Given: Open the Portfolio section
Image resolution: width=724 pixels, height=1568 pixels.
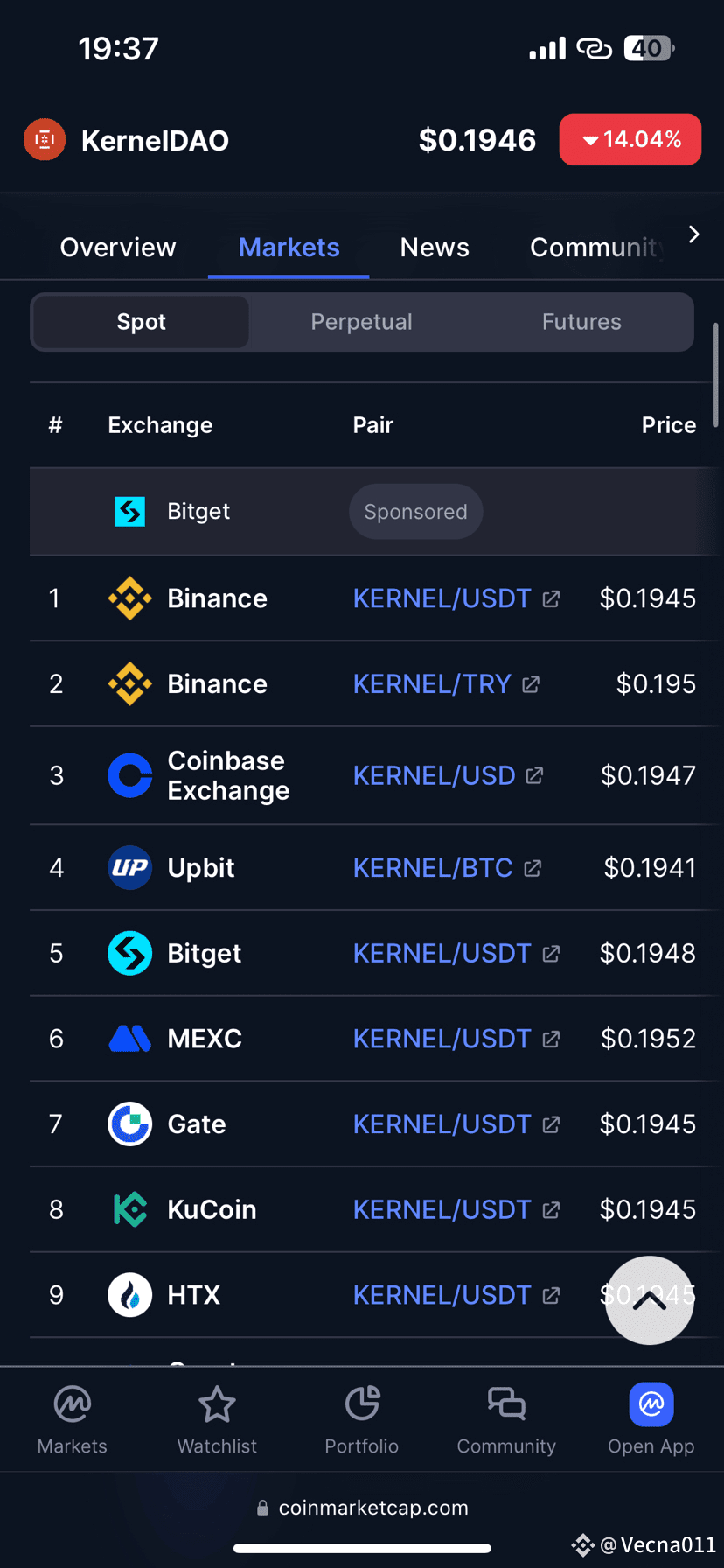Looking at the screenshot, I should (x=362, y=1419).
